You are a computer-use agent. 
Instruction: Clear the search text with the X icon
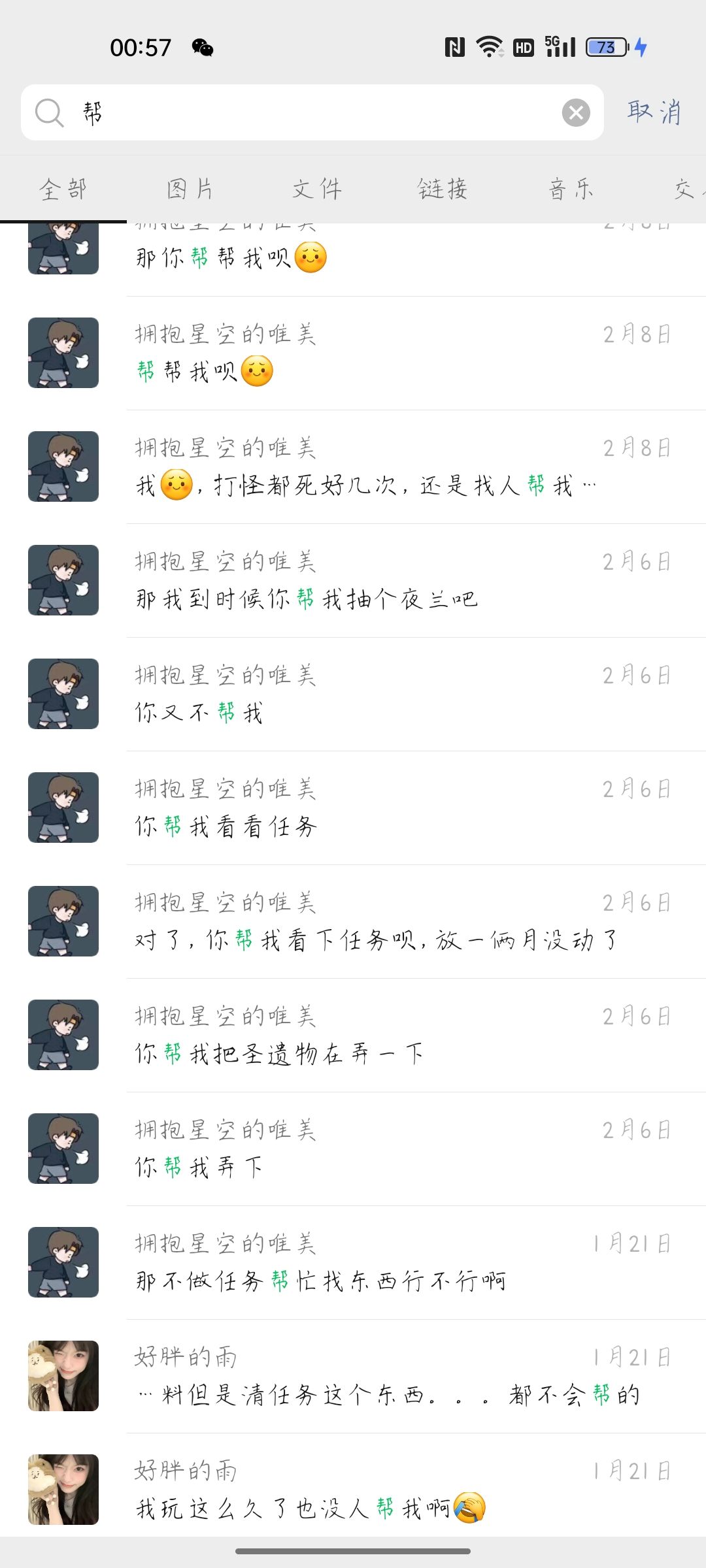tap(576, 112)
